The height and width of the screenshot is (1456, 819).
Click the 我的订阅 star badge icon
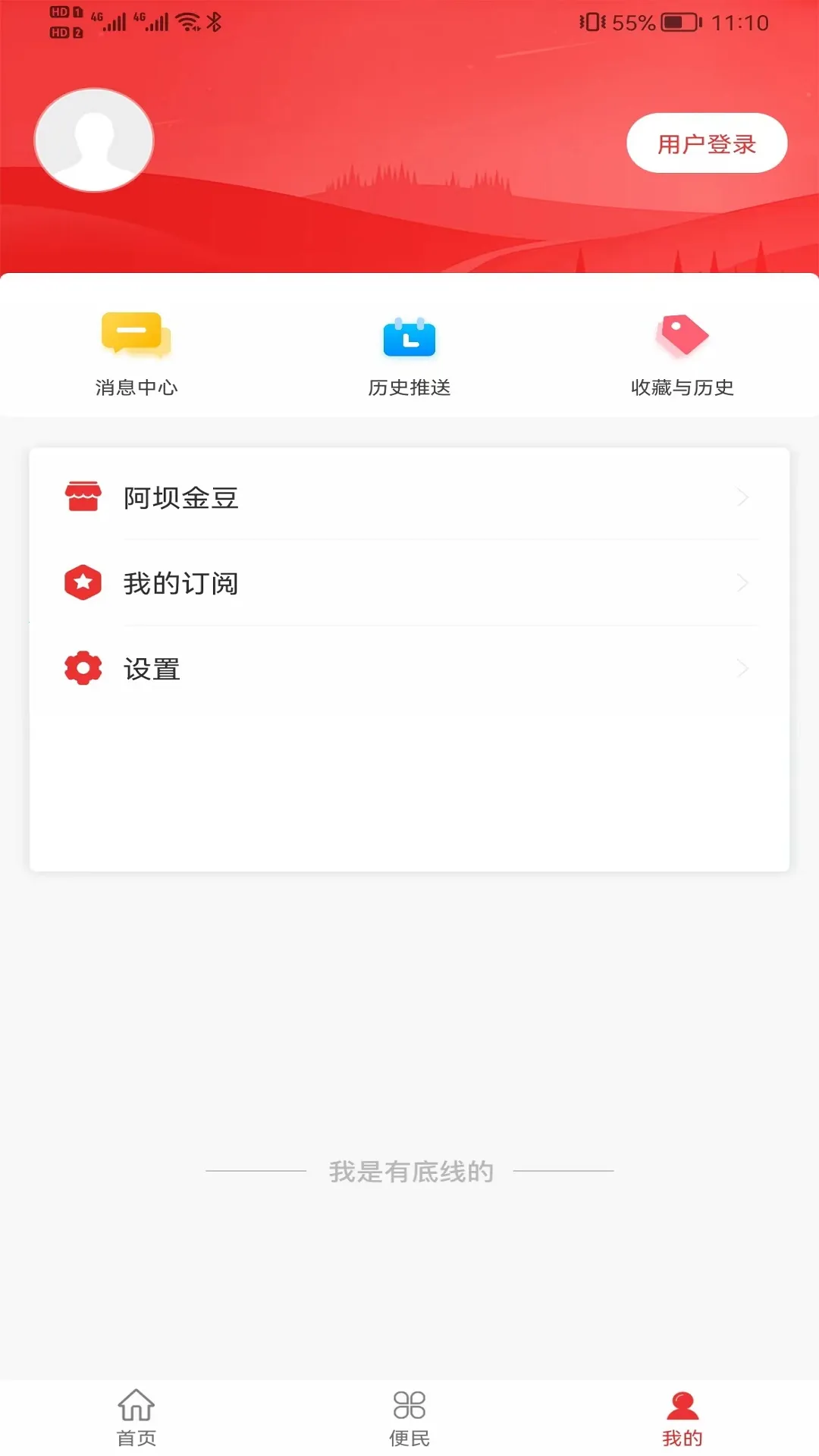click(x=83, y=583)
